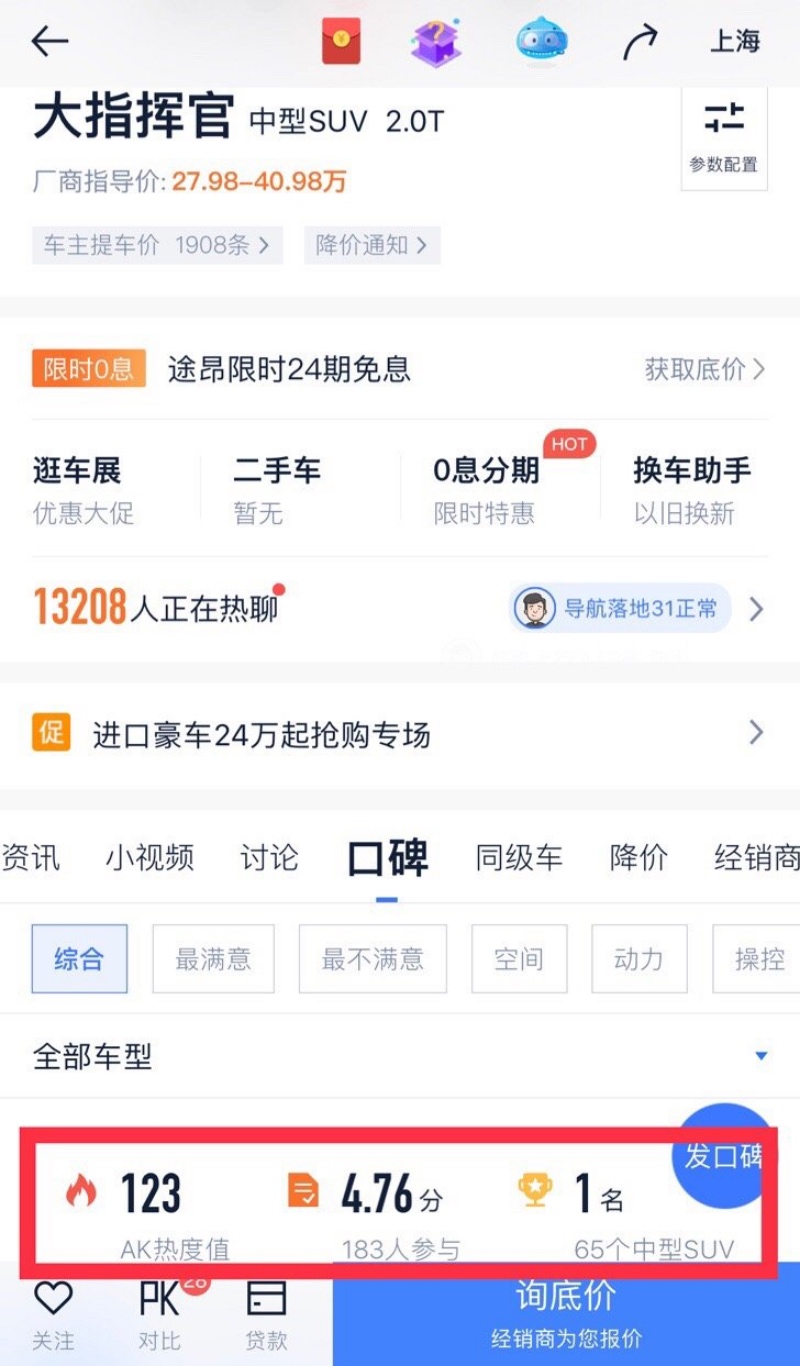Select the 空间 filter chip
Screen dimensions: 800x1366
519,959
